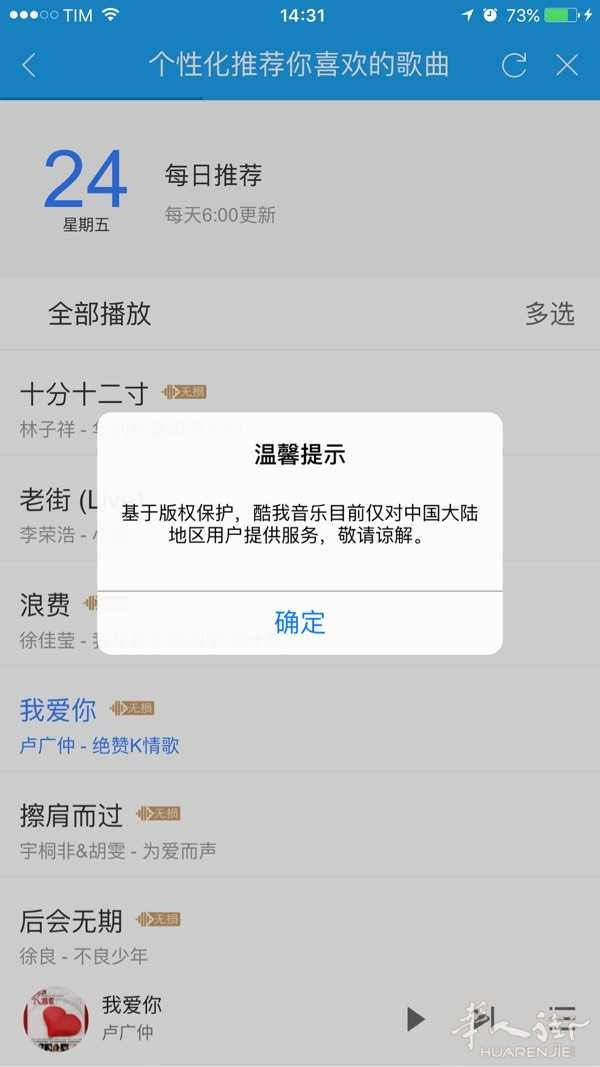600x1067 pixels.
Task: Open 多选 multi-select mode
Action: point(550,314)
